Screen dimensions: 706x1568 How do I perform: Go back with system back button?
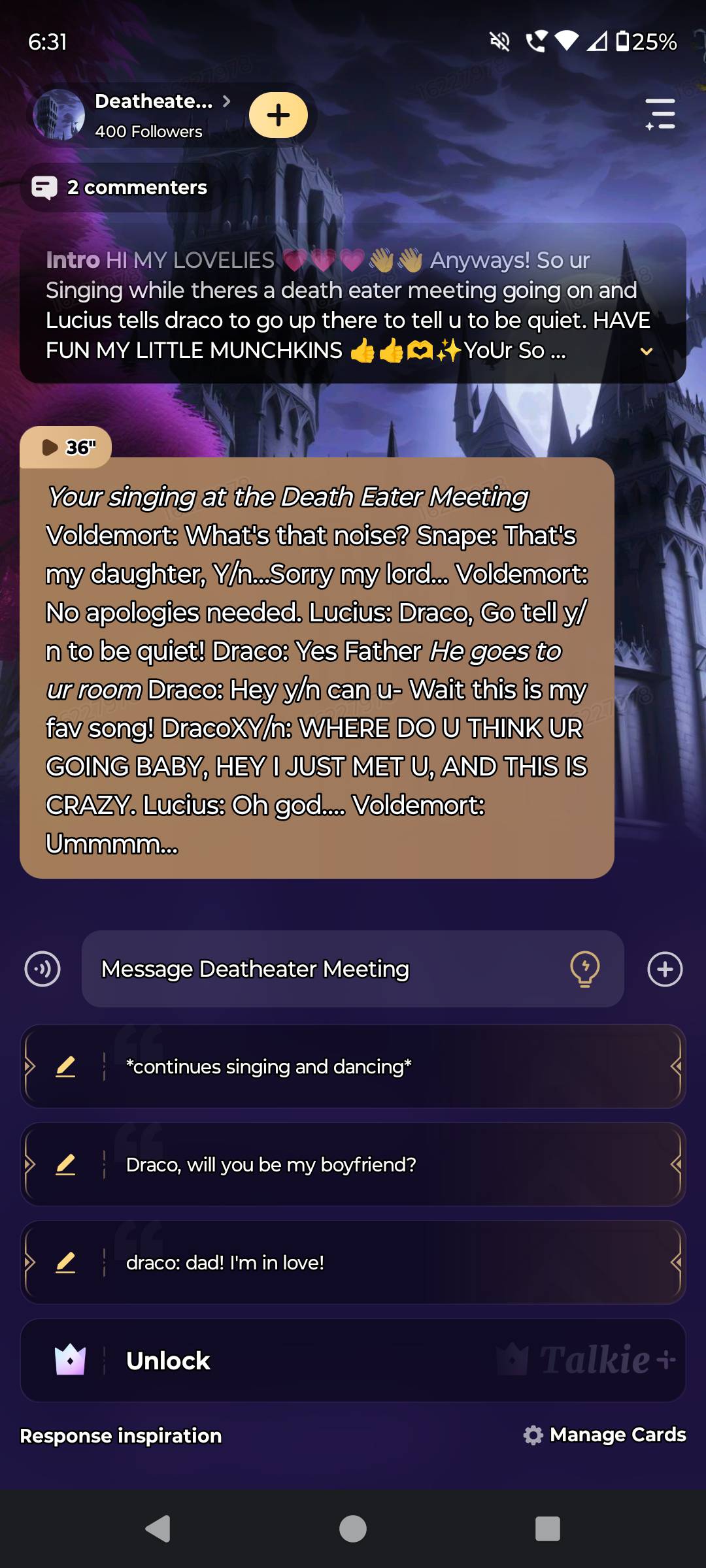tap(158, 1529)
